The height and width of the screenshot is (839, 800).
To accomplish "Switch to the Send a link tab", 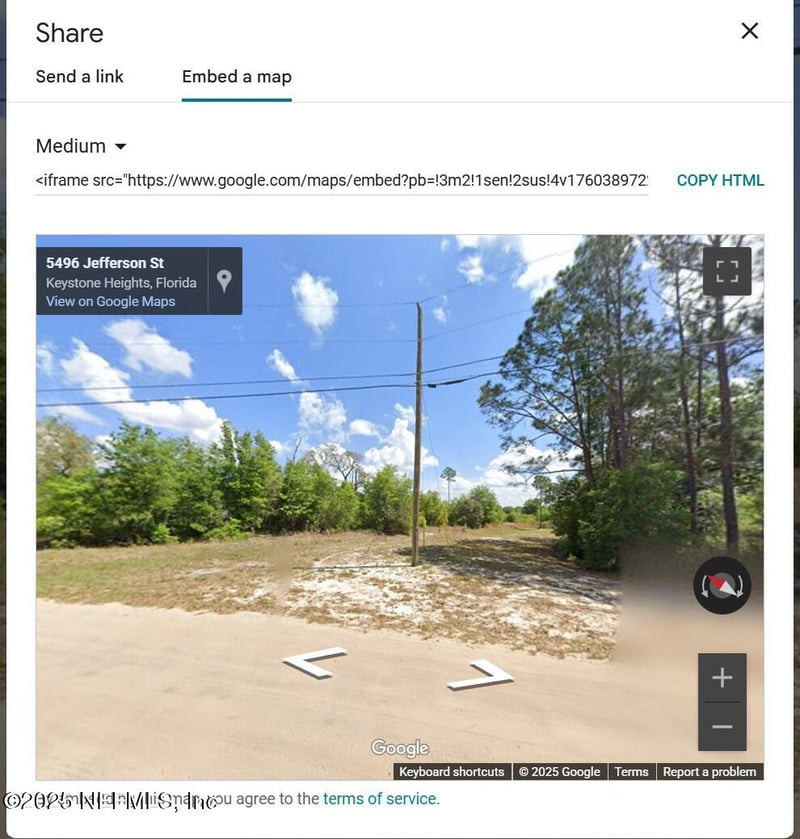I will [x=79, y=77].
